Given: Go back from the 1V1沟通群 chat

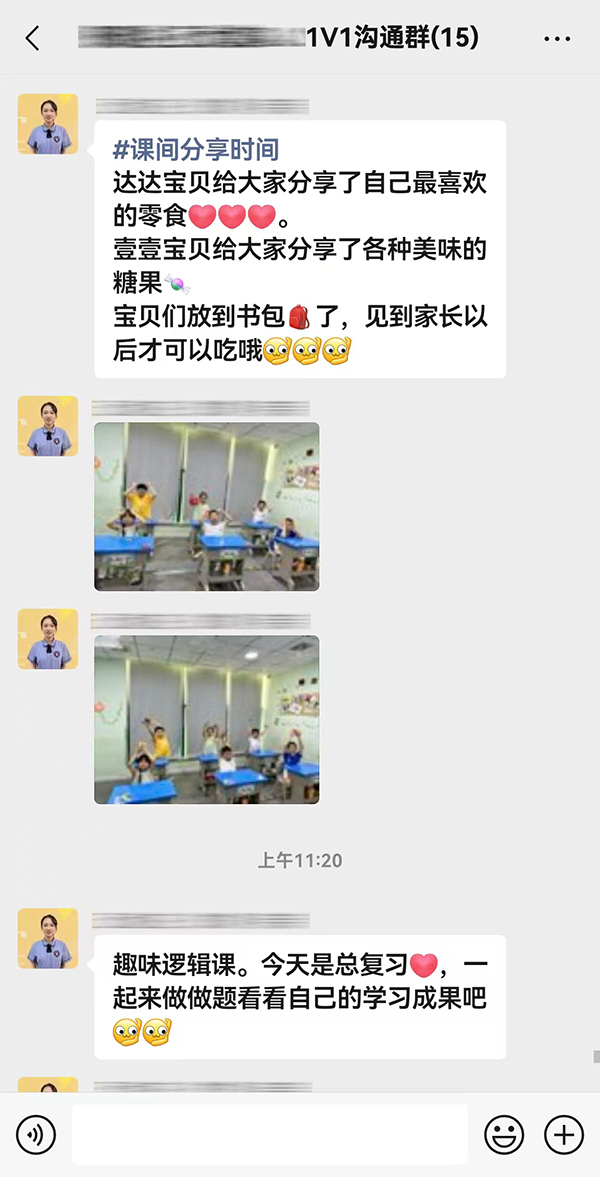Looking at the screenshot, I should click(x=33, y=39).
